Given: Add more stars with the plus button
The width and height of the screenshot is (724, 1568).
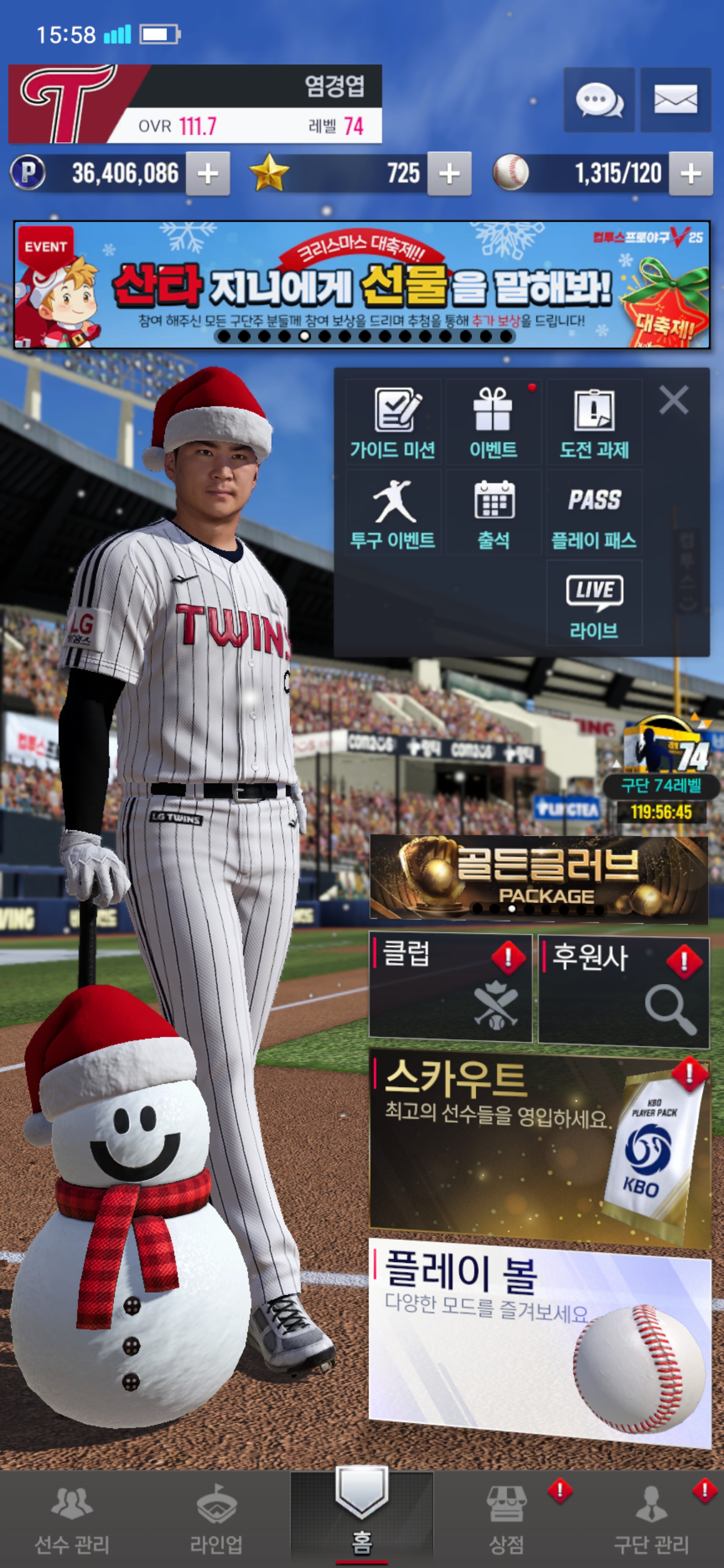Looking at the screenshot, I should (x=449, y=174).
